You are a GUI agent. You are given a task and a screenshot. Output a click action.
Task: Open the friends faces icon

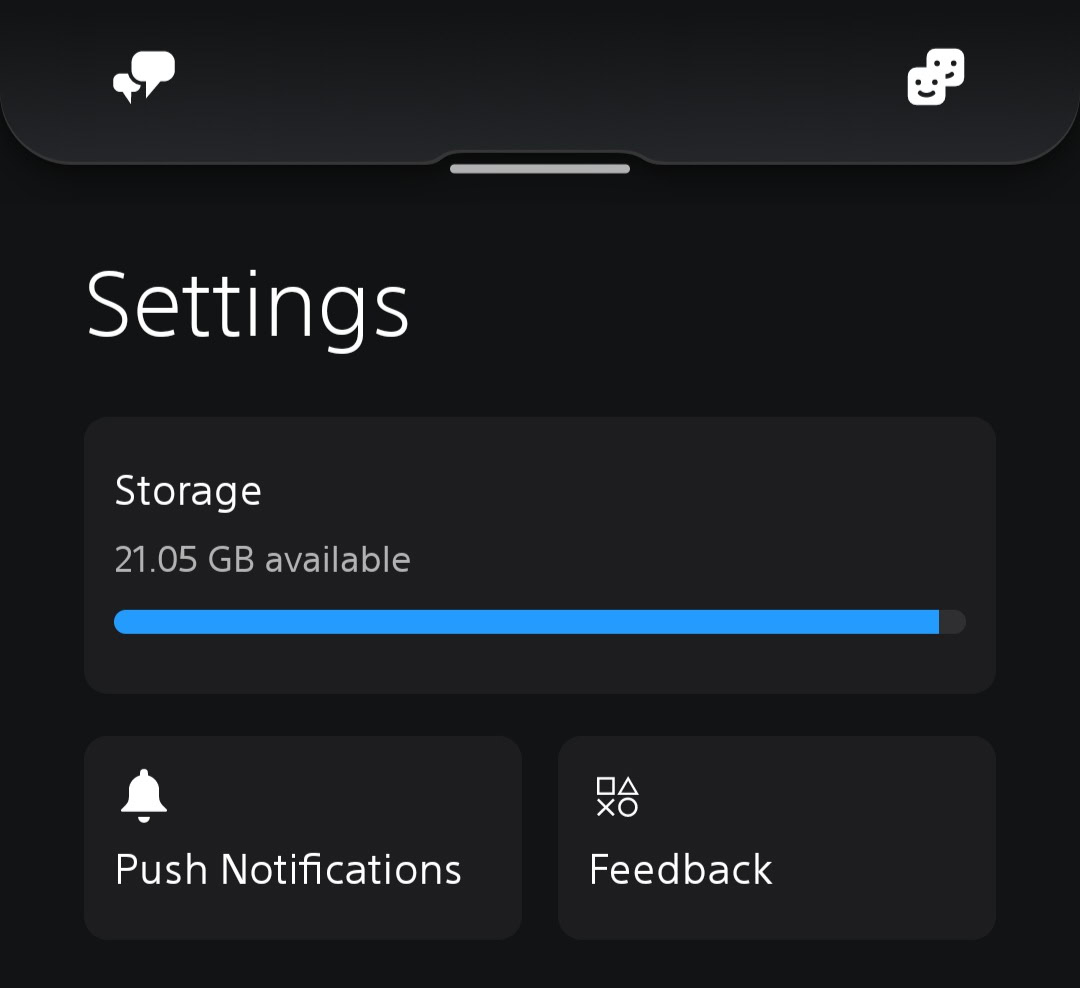coord(935,77)
